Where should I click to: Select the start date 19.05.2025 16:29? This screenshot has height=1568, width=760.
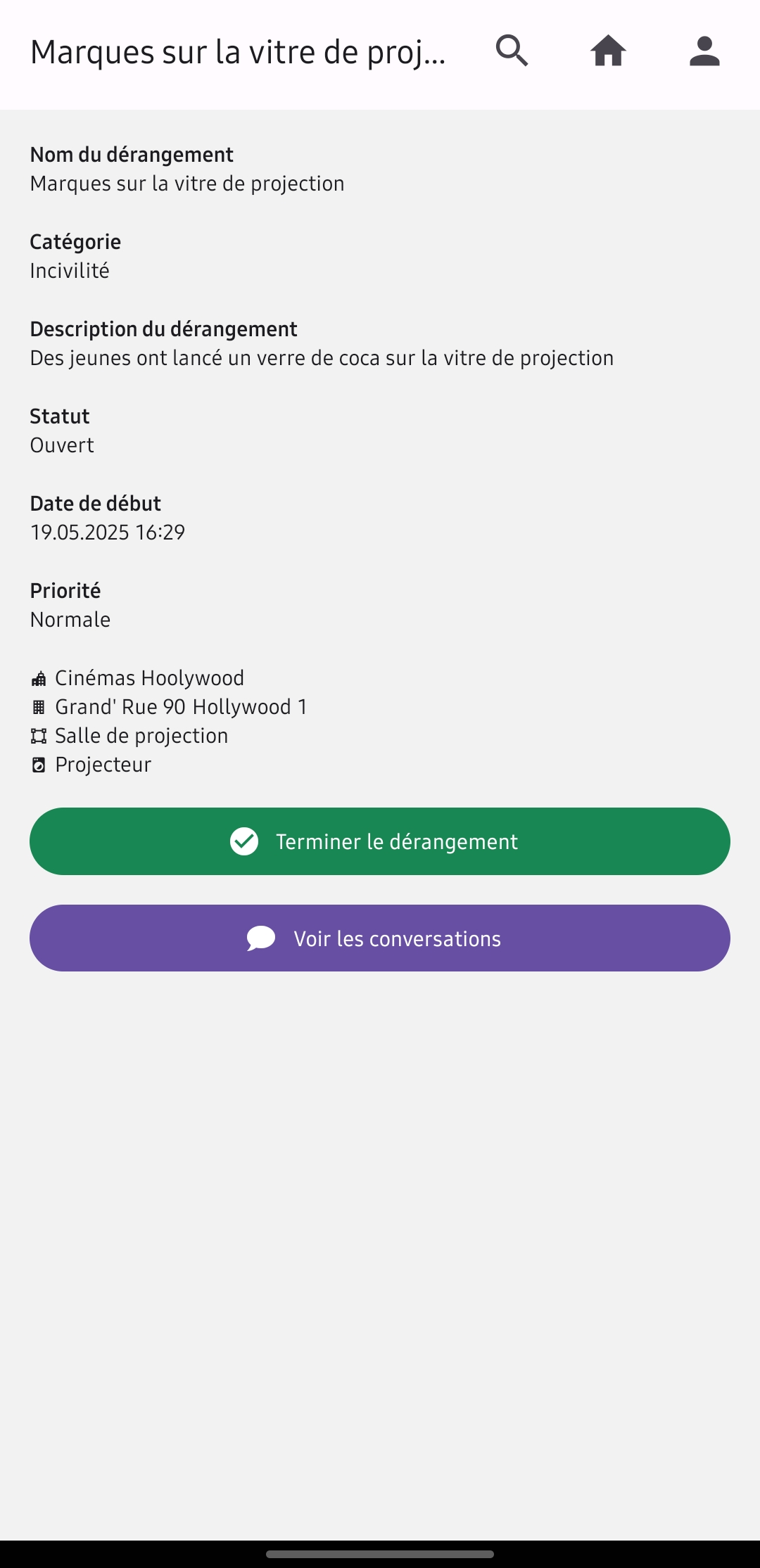107,533
